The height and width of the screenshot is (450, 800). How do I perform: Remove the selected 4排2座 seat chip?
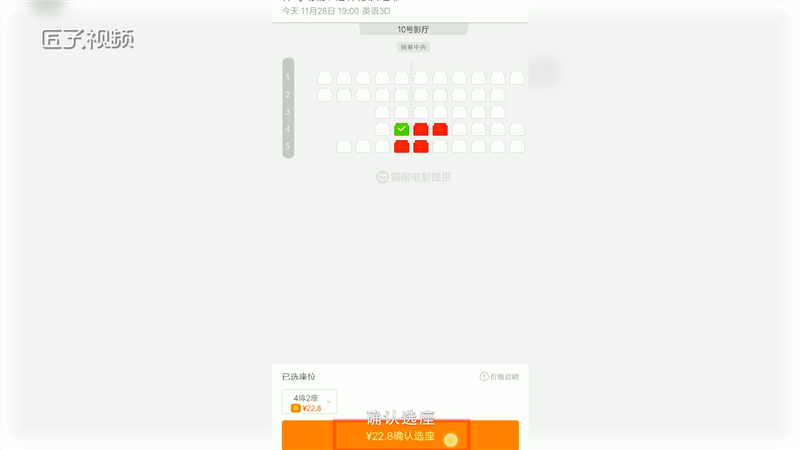tap(329, 402)
